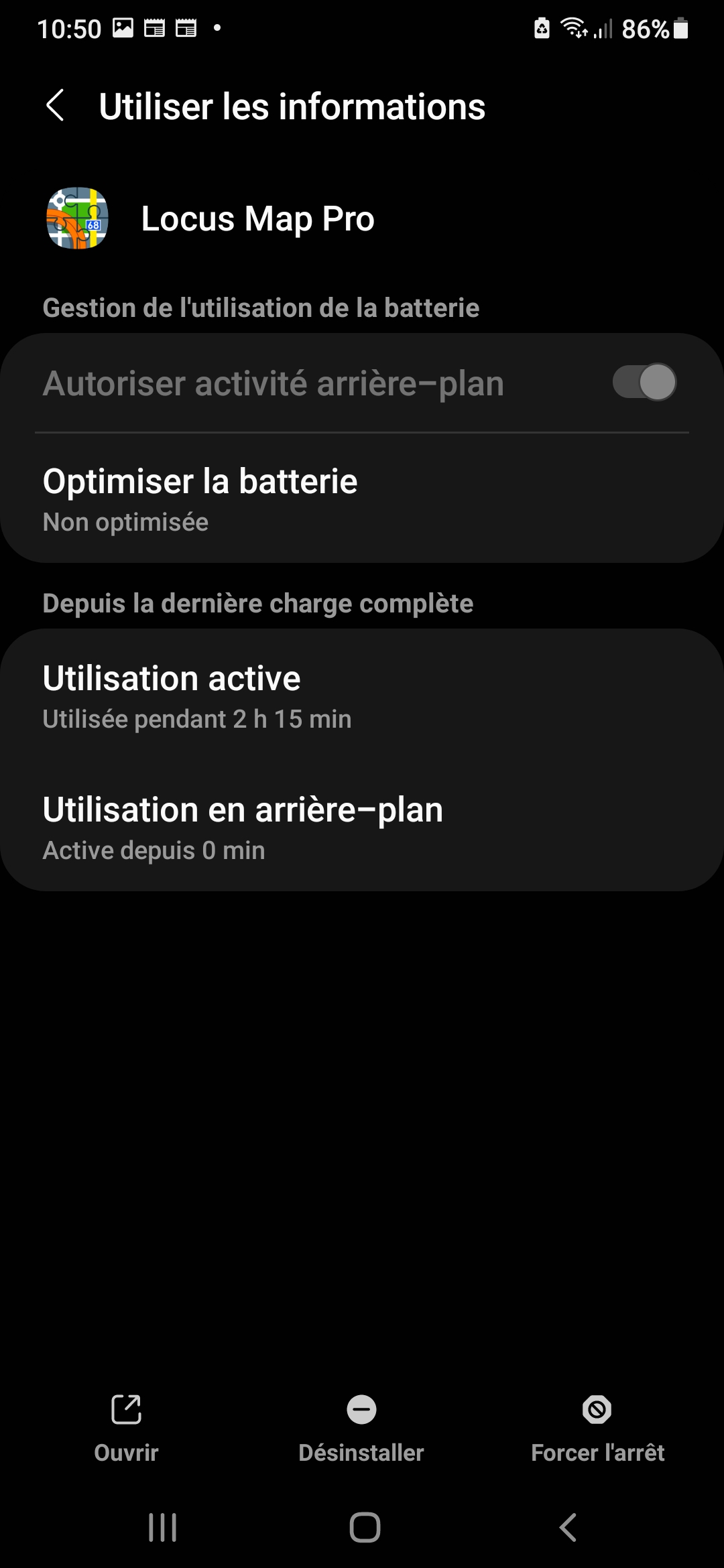724x1568 pixels.
Task: Open Optimiser la batterie setting
Action: (362, 499)
